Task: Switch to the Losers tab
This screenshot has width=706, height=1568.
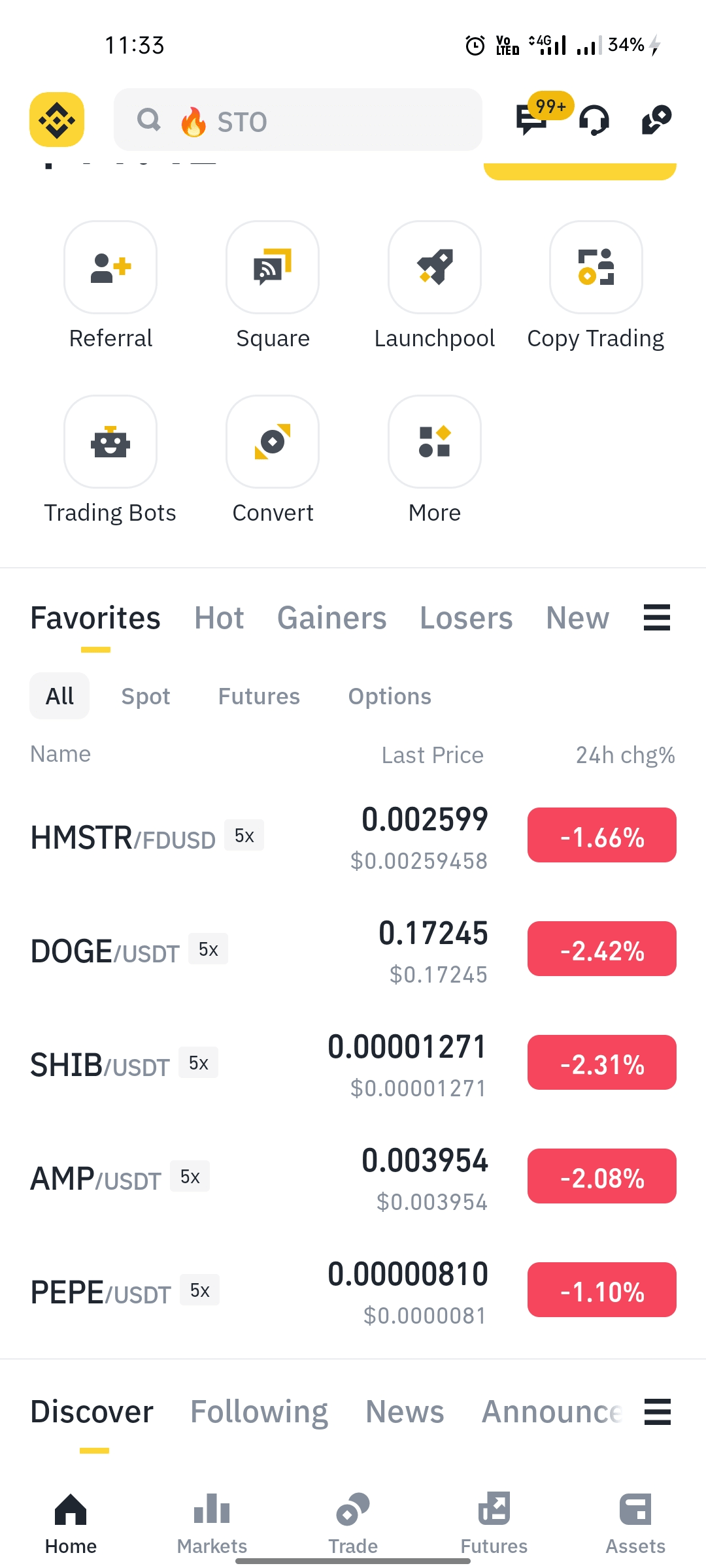Action: (466, 618)
